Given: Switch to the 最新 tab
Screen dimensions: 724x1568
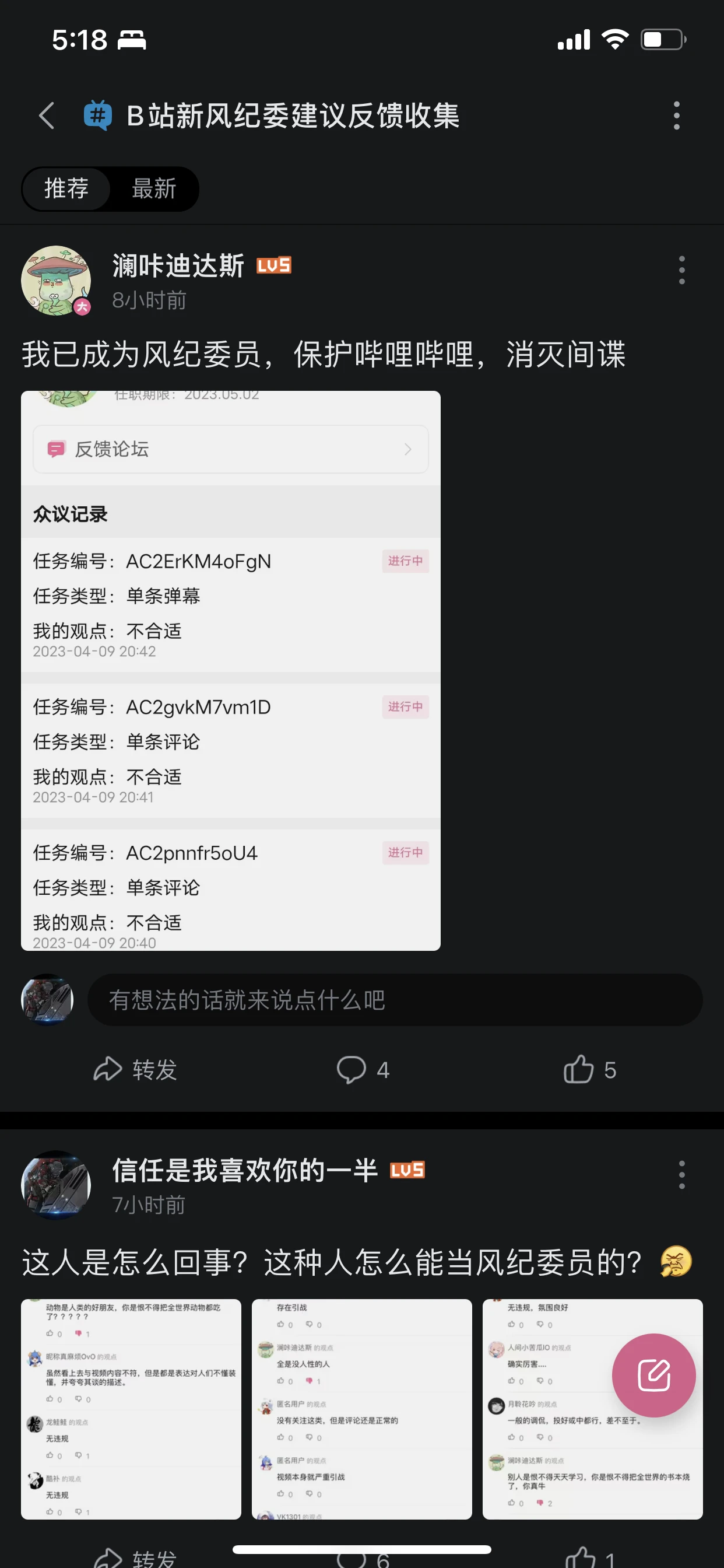Looking at the screenshot, I should click(154, 188).
